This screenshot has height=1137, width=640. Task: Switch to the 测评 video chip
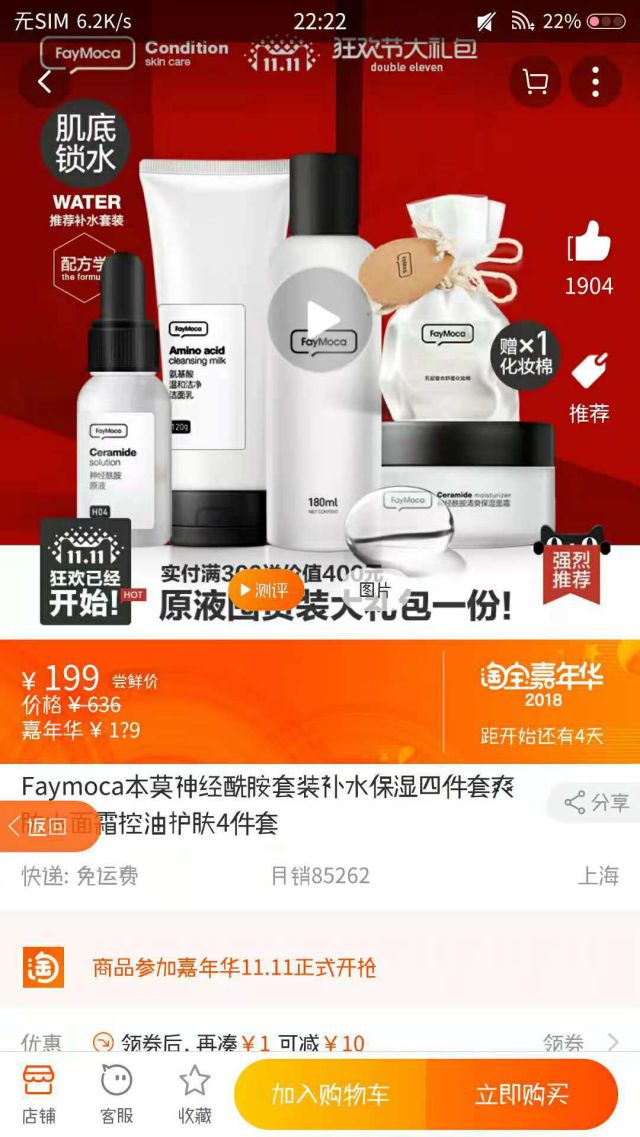coord(265,590)
